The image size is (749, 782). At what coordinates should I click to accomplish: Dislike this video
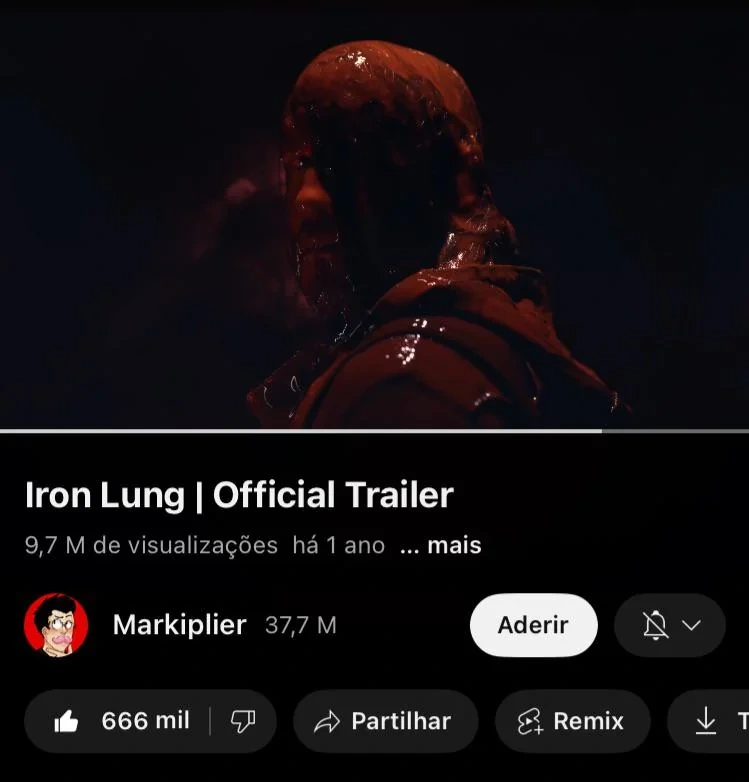point(243,721)
